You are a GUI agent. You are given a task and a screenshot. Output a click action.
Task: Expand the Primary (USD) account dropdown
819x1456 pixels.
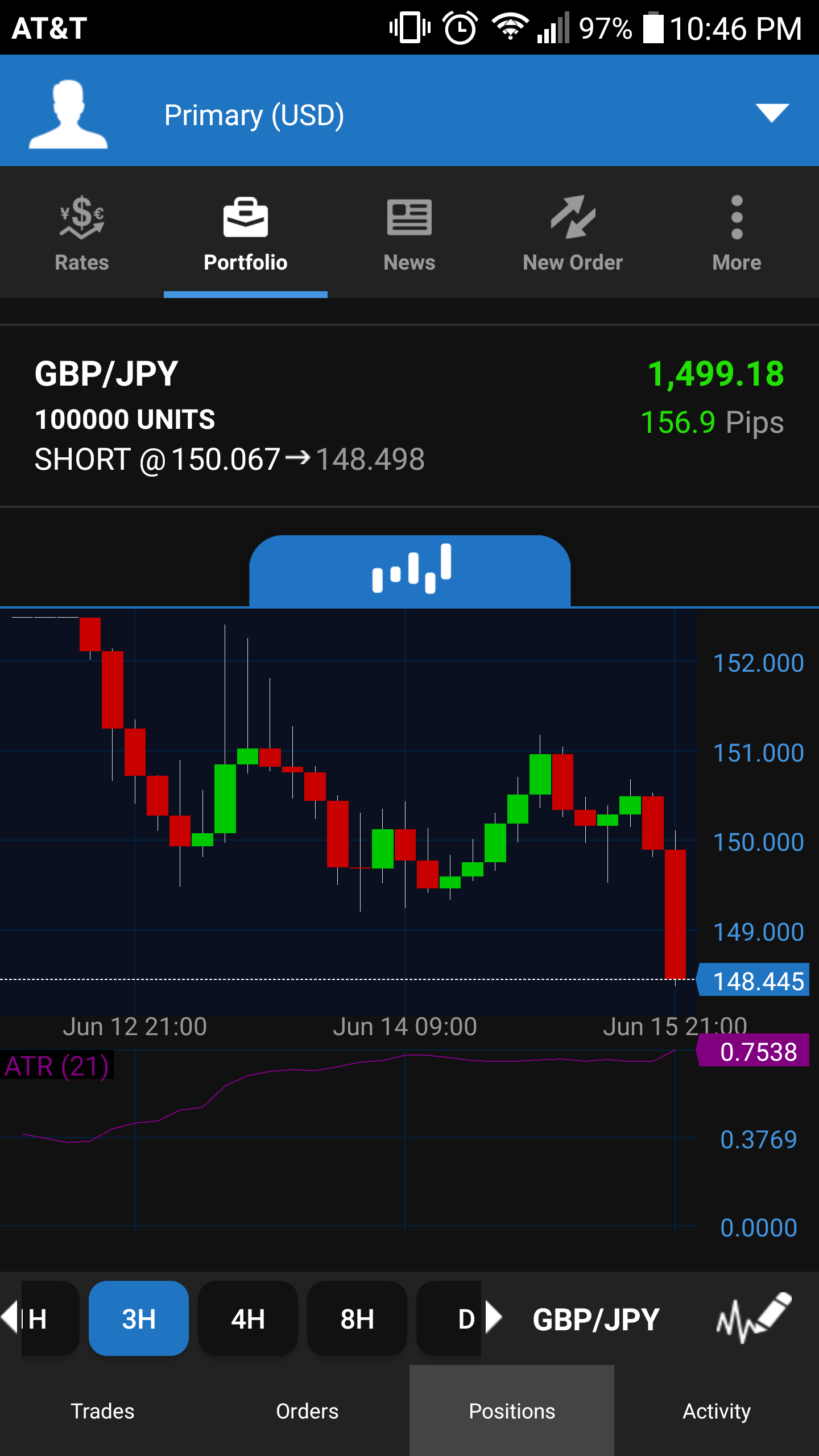771,113
